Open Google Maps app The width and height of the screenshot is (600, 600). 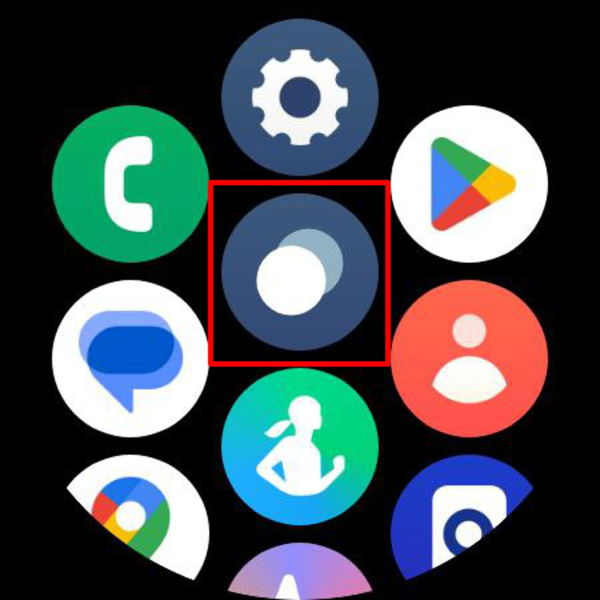[135, 520]
